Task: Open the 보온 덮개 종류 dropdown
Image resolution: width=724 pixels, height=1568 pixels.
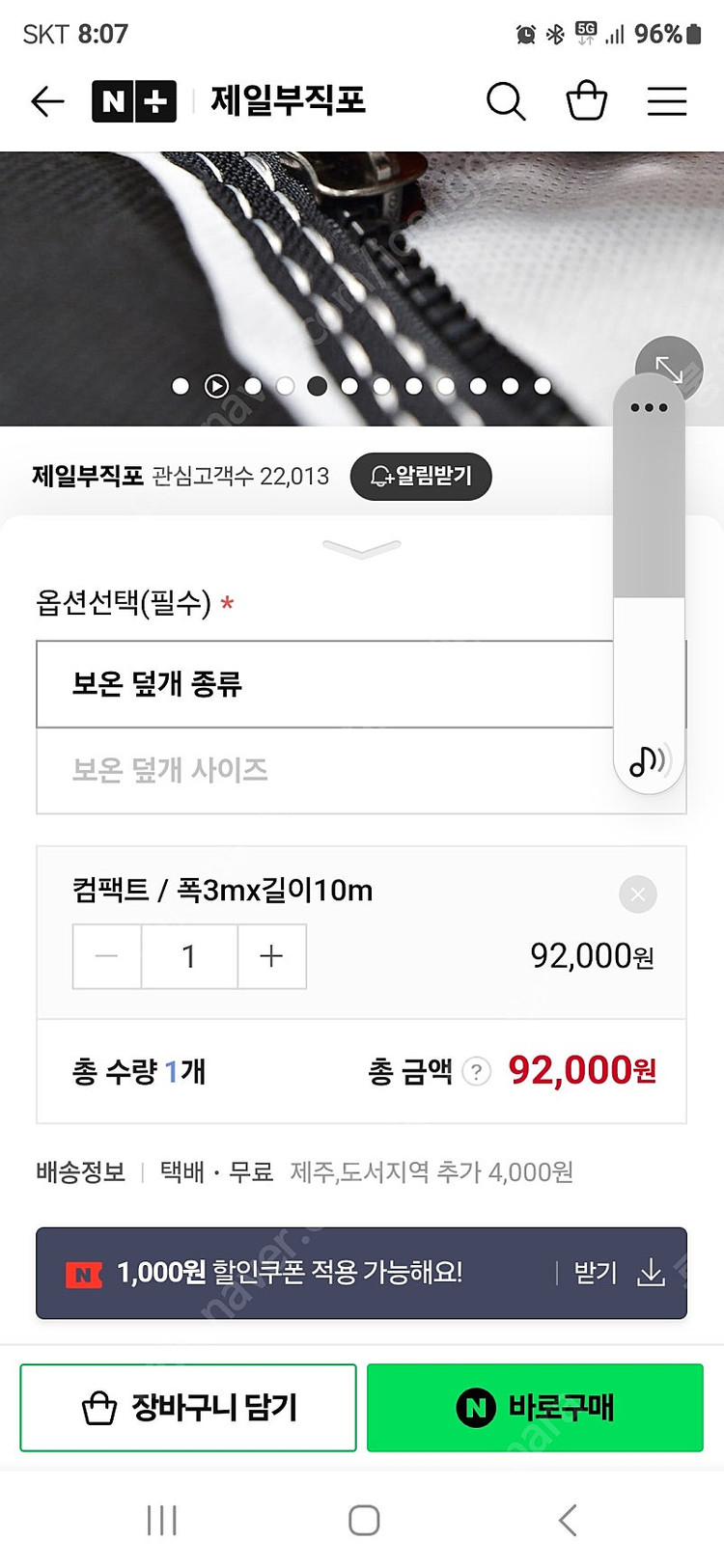Action: coord(361,684)
